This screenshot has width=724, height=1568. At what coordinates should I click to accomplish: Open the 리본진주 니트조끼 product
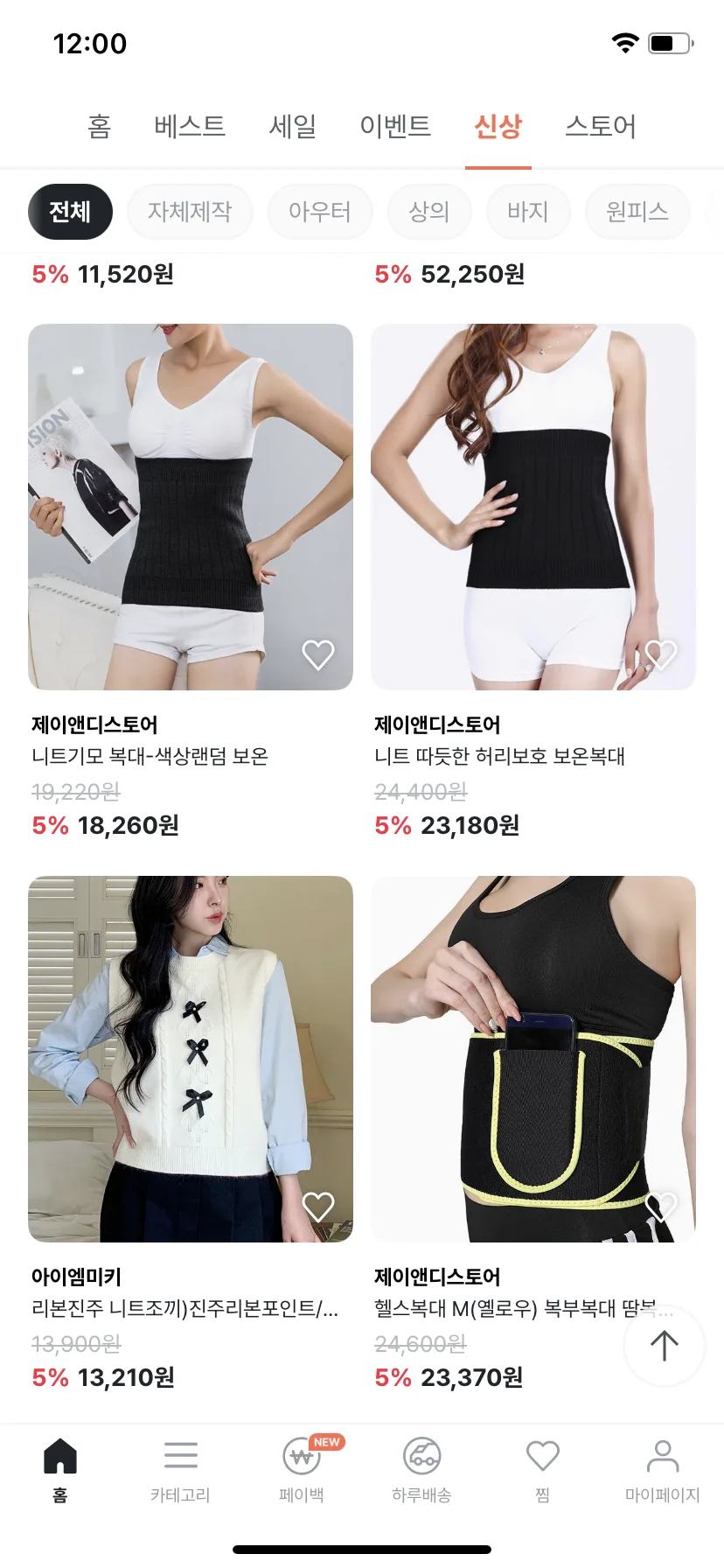[x=190, y=1059]
